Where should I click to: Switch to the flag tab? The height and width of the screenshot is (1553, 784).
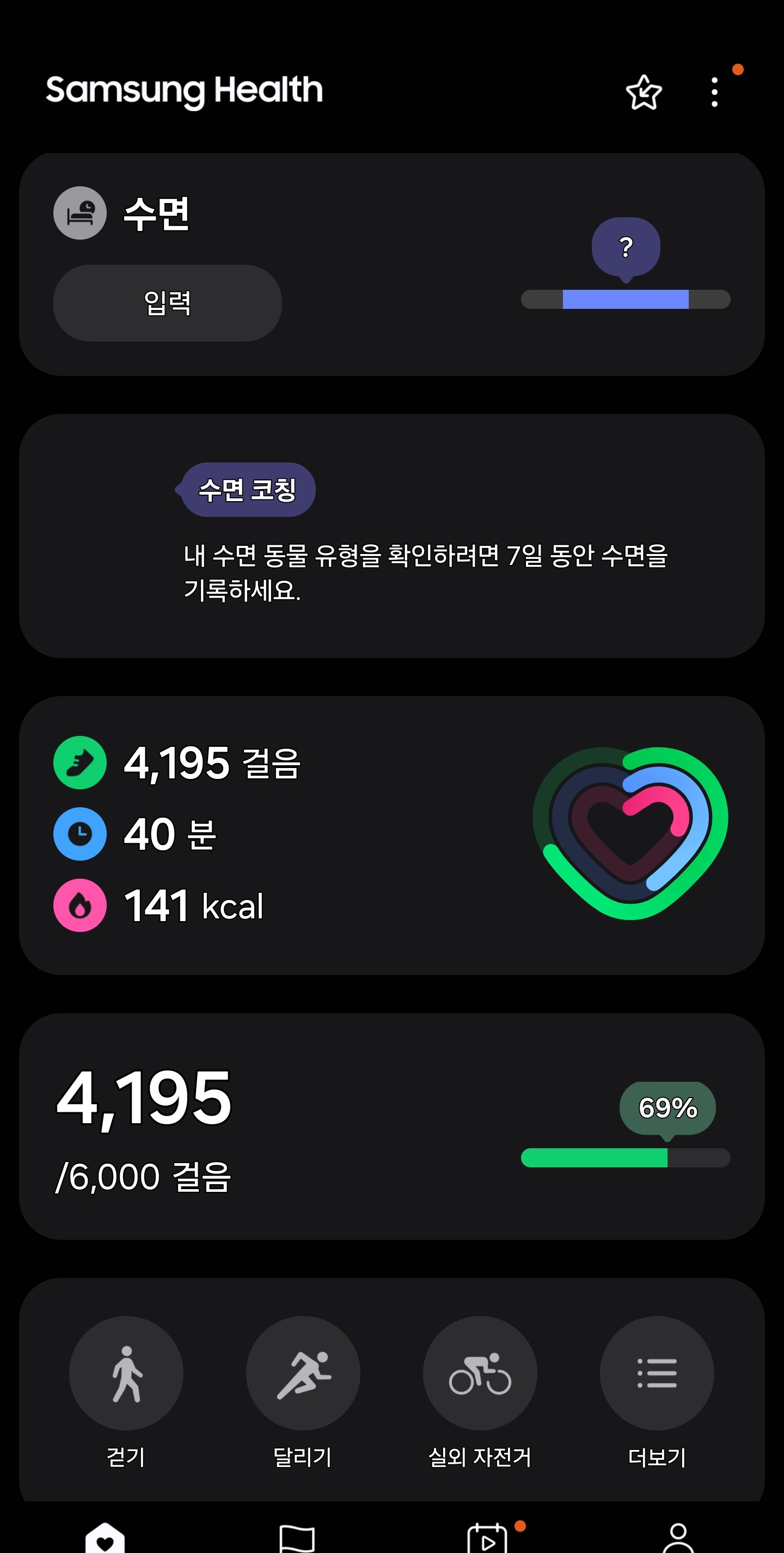coord(297,1538)
